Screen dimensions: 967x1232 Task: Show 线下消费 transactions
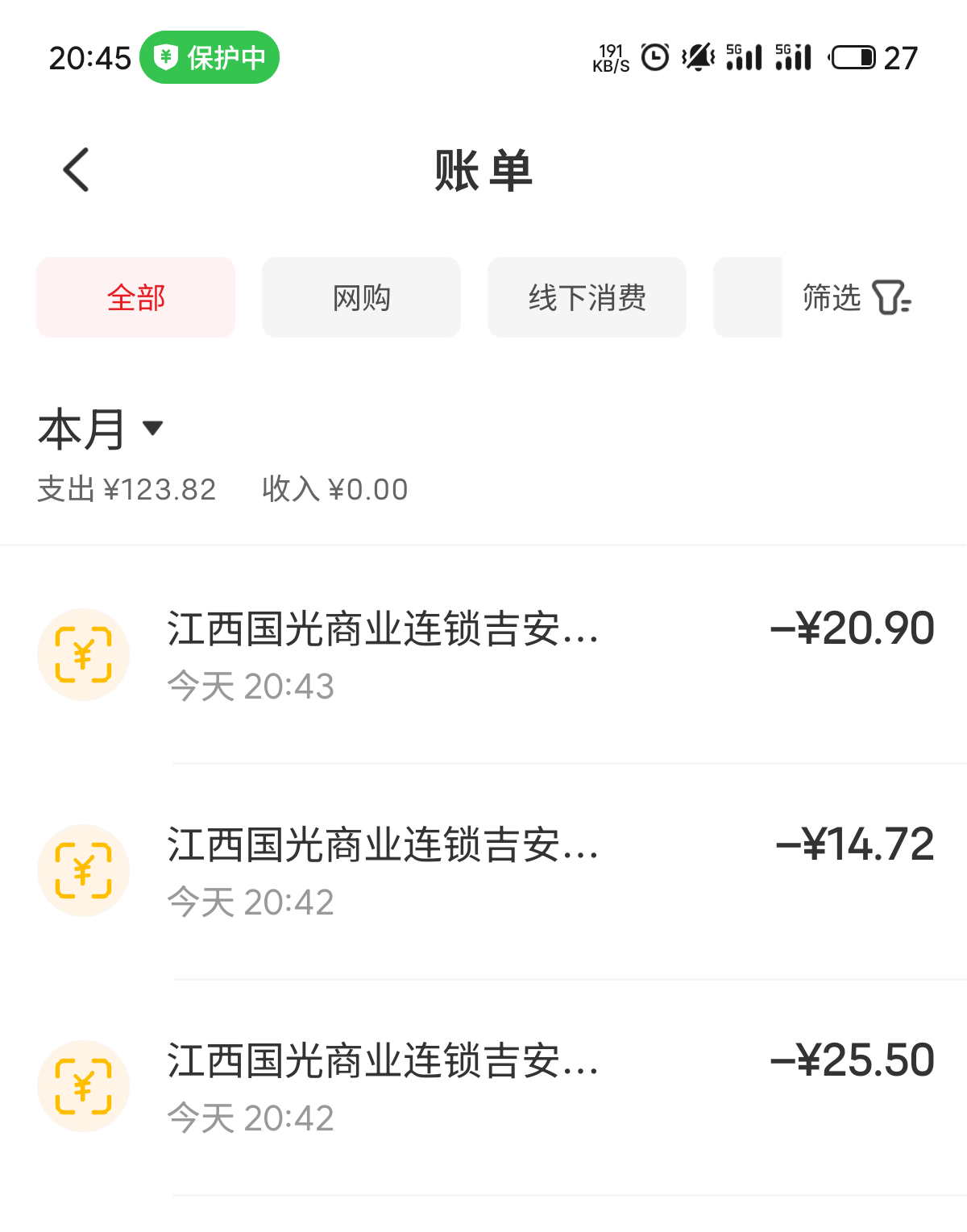(587, 297)
